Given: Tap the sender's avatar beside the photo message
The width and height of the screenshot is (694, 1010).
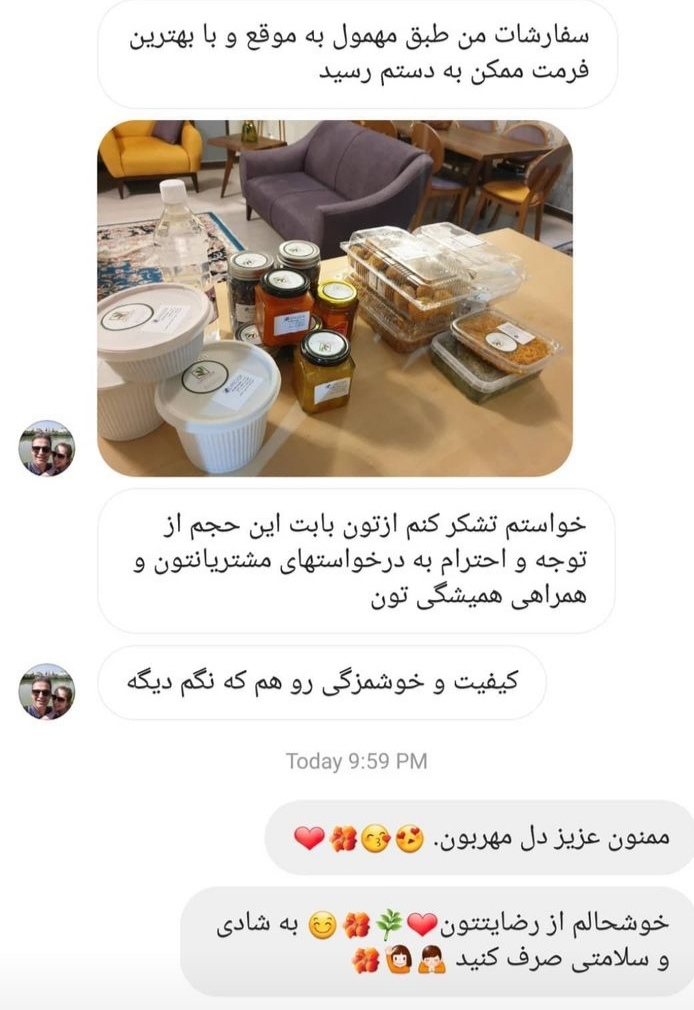Looking at the screenshot, I should (47, 448).
